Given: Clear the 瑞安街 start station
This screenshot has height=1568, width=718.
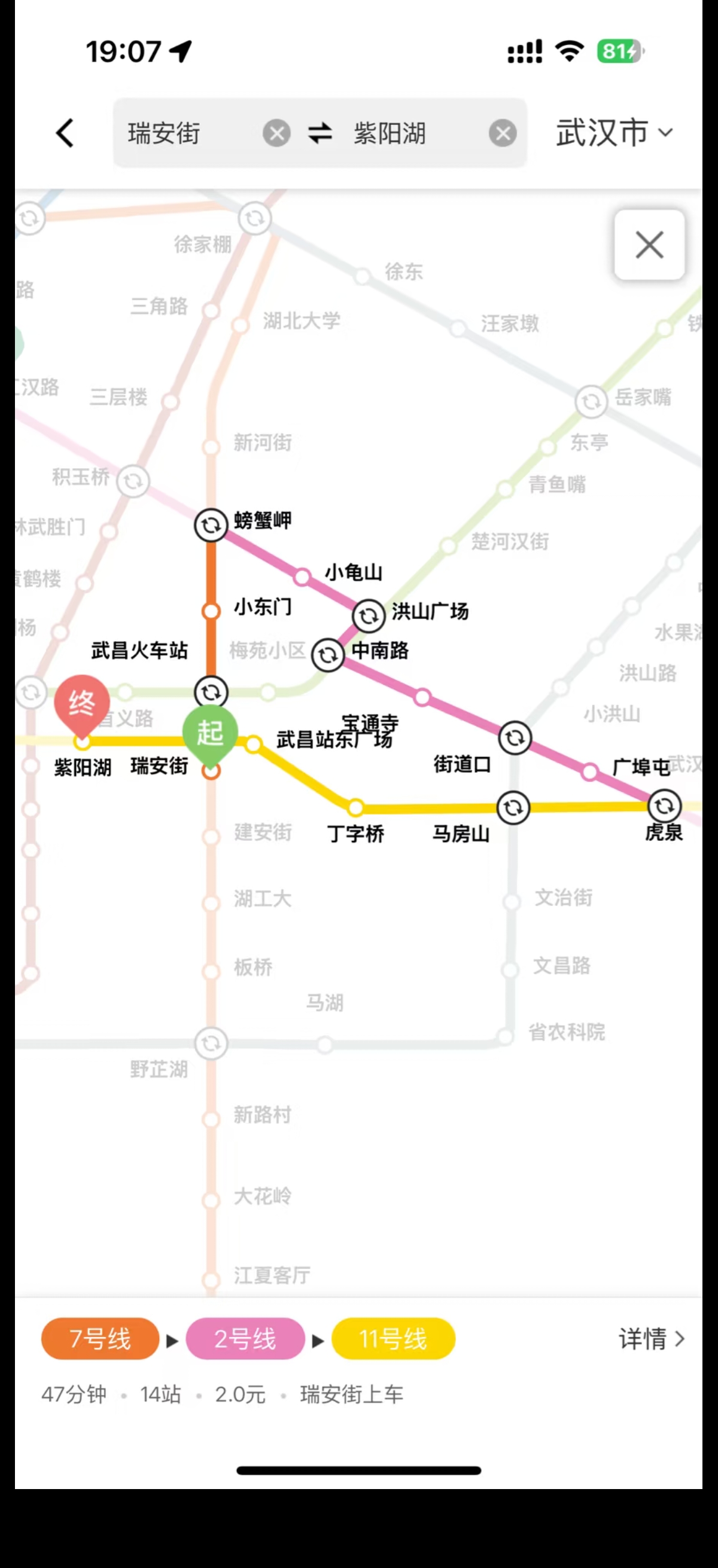Looking at the screenshot, I should (x=276, y=133).
